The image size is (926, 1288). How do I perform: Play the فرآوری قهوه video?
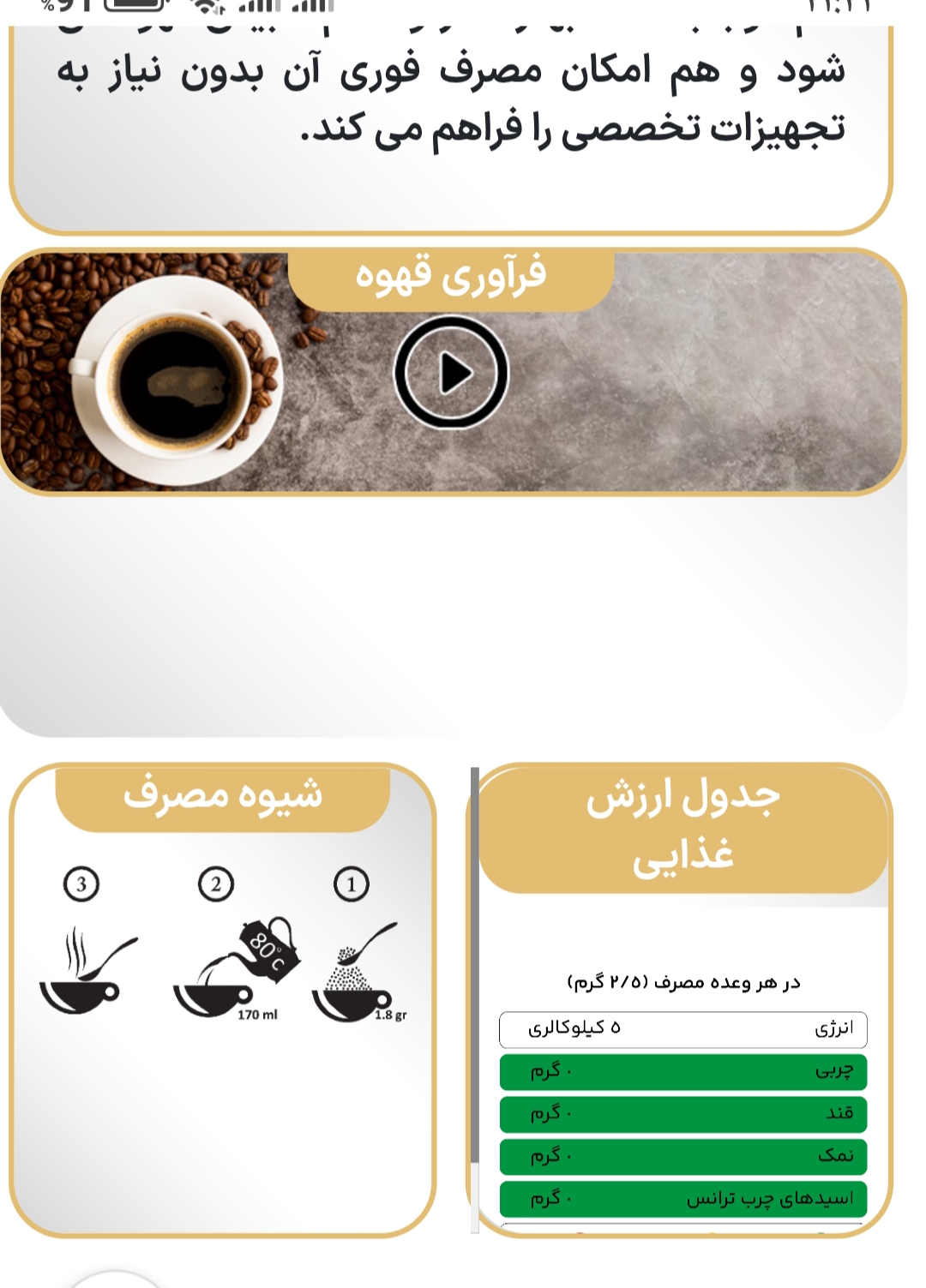coord(451,373)
